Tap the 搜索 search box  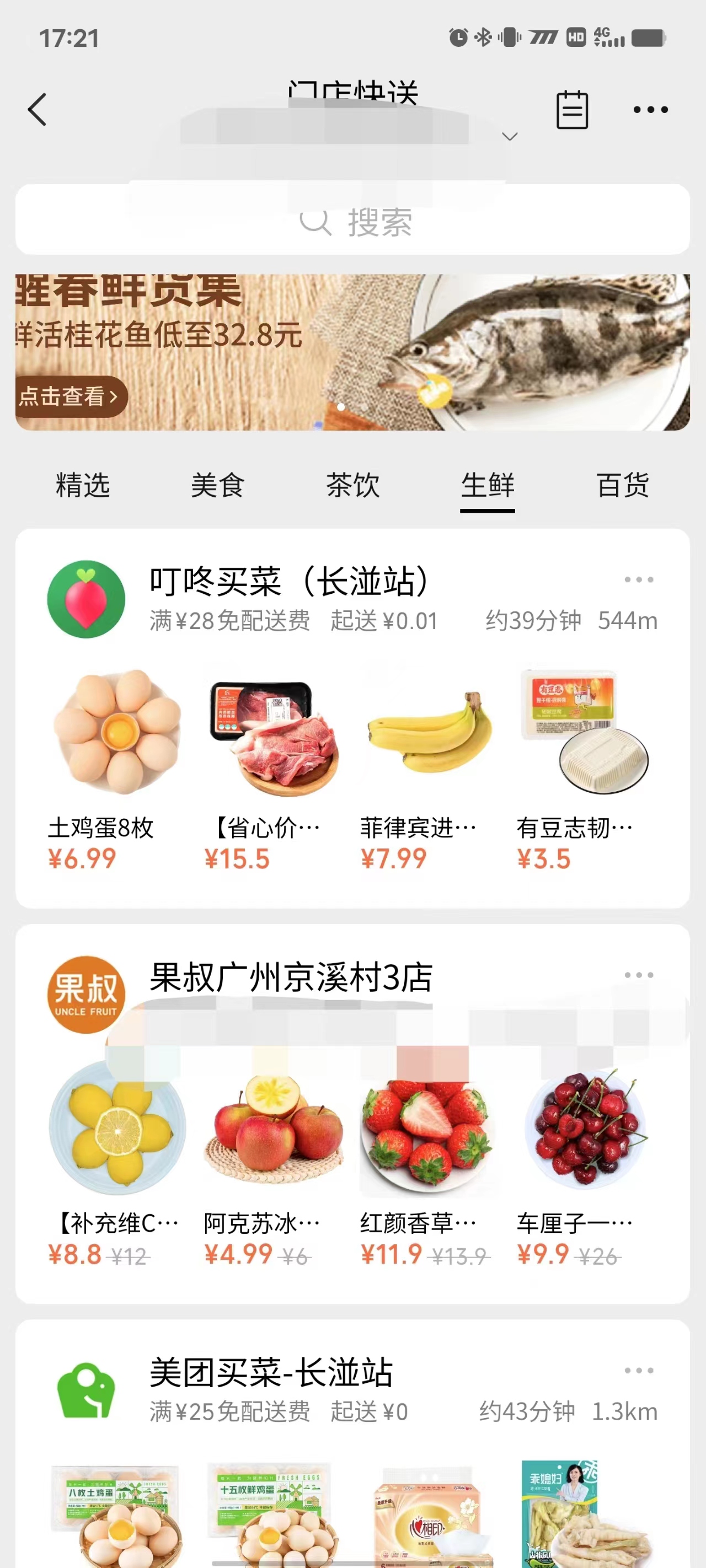352,221
